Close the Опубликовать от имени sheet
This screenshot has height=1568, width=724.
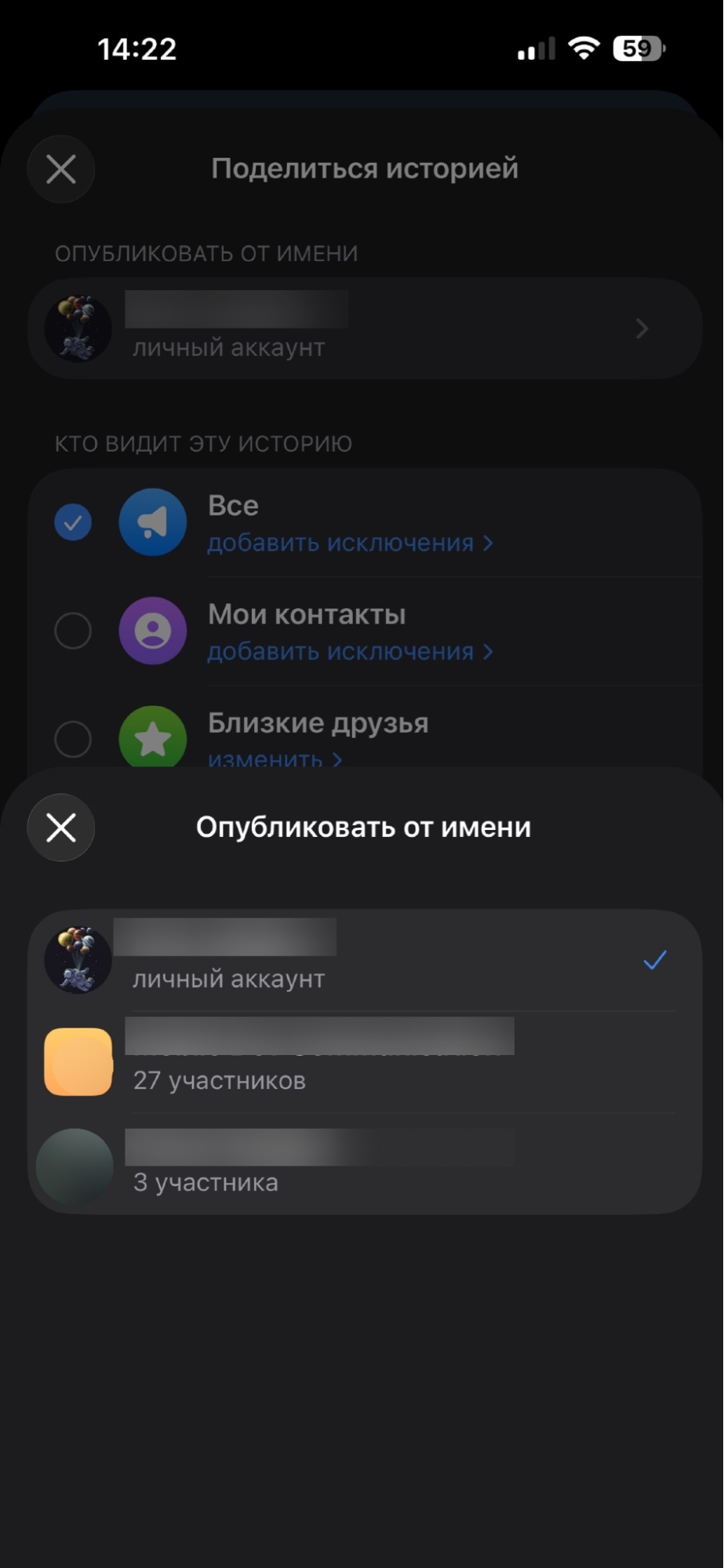click(60, 827)
